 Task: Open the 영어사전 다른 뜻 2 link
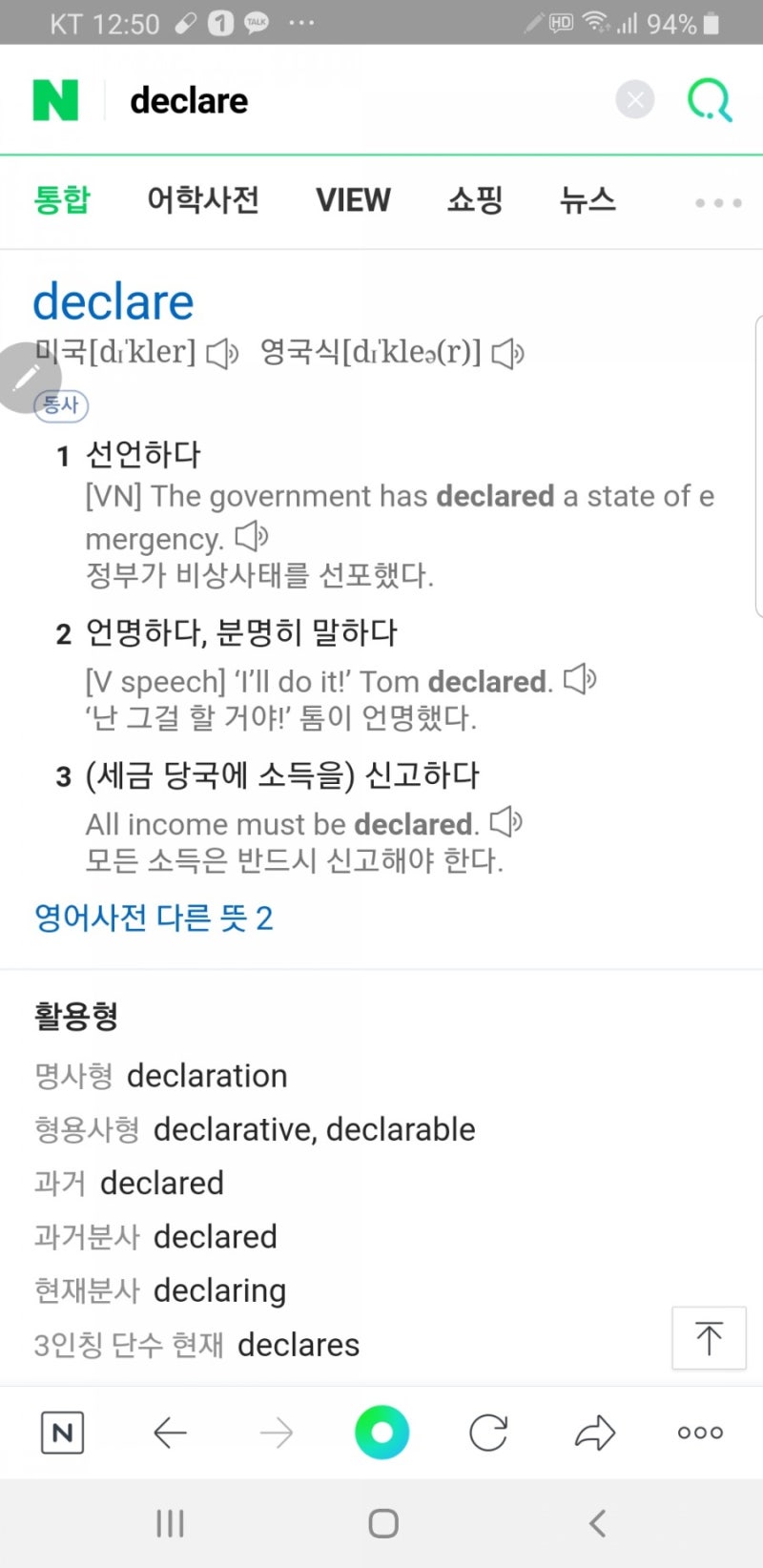click(x=153, y=917)
